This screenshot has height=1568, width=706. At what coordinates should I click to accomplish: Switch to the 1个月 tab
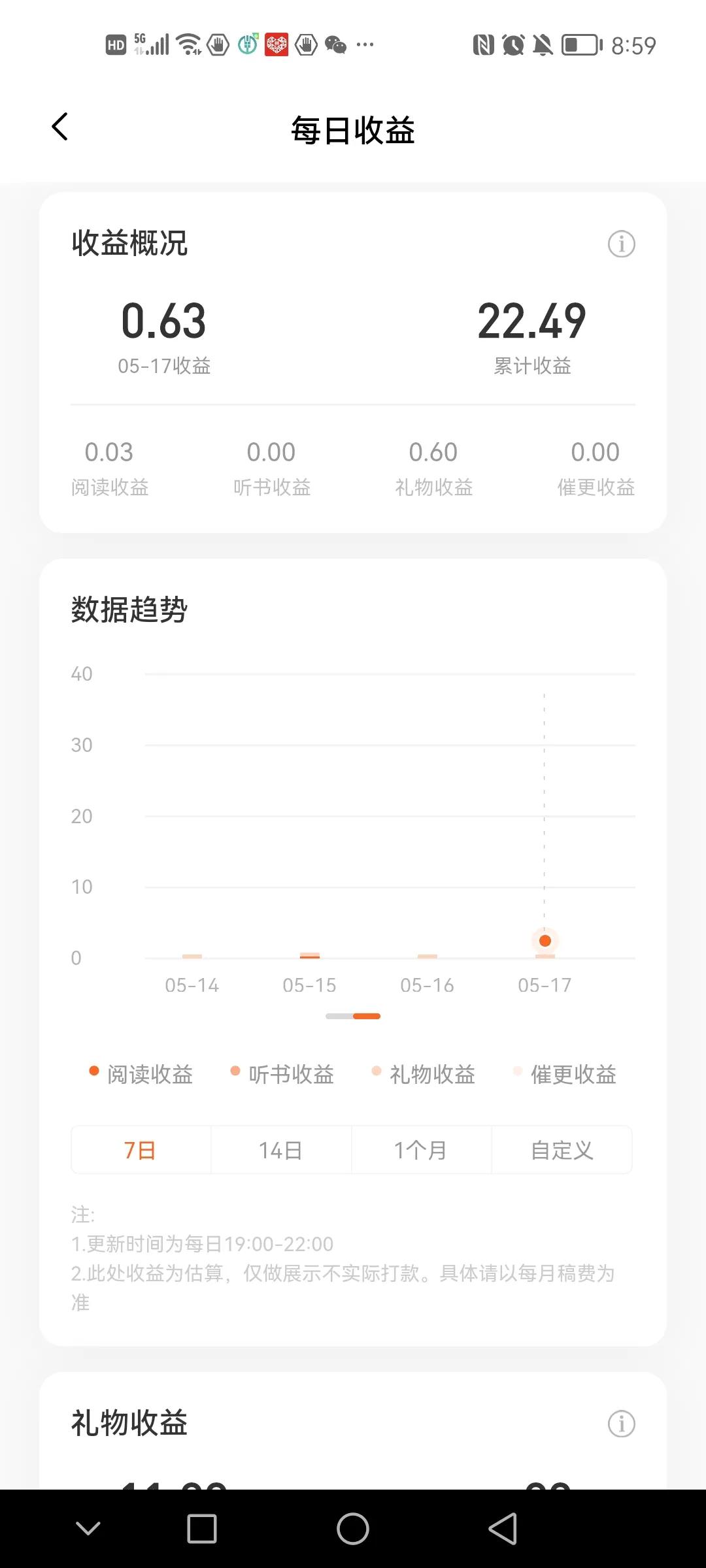[421, 1150]
